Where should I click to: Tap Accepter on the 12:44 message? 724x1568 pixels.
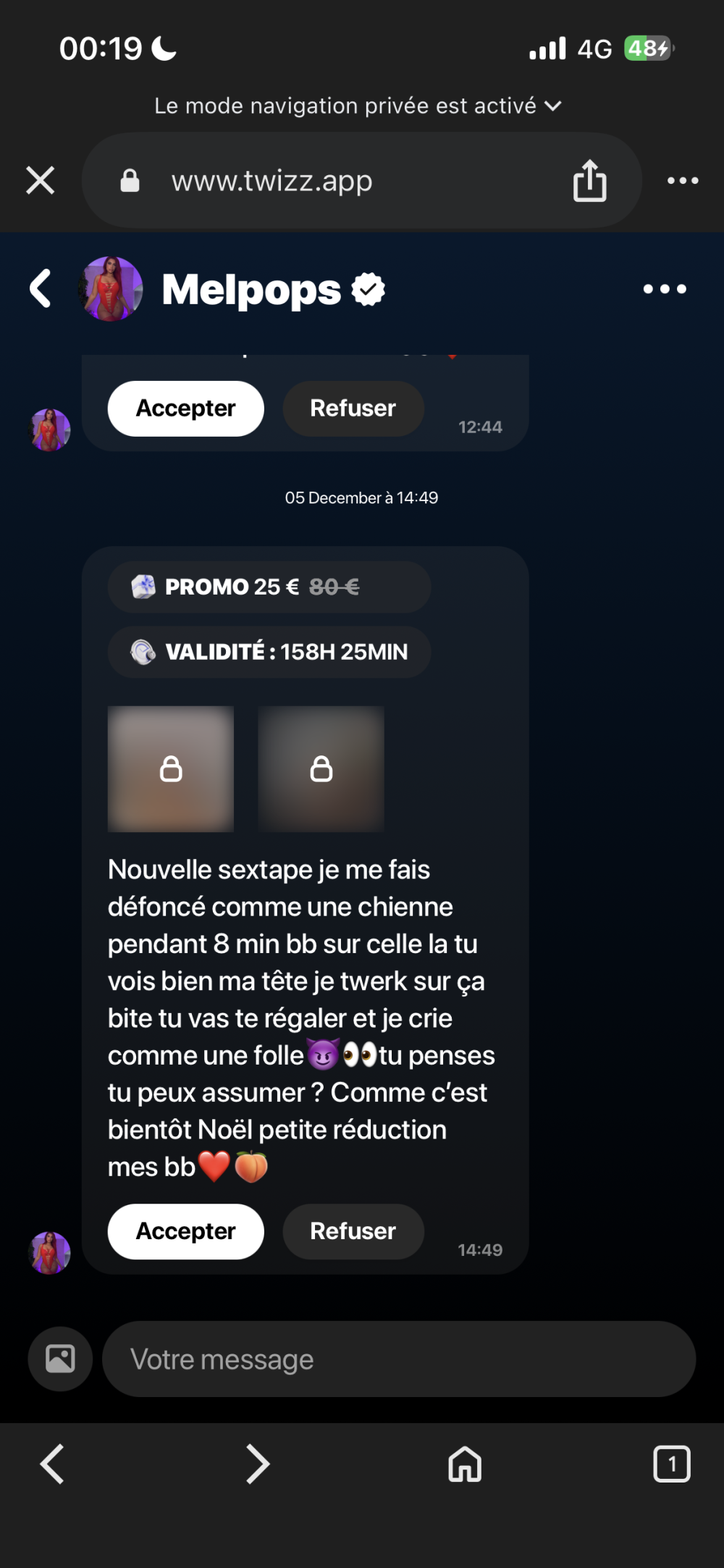pos(185,408)
